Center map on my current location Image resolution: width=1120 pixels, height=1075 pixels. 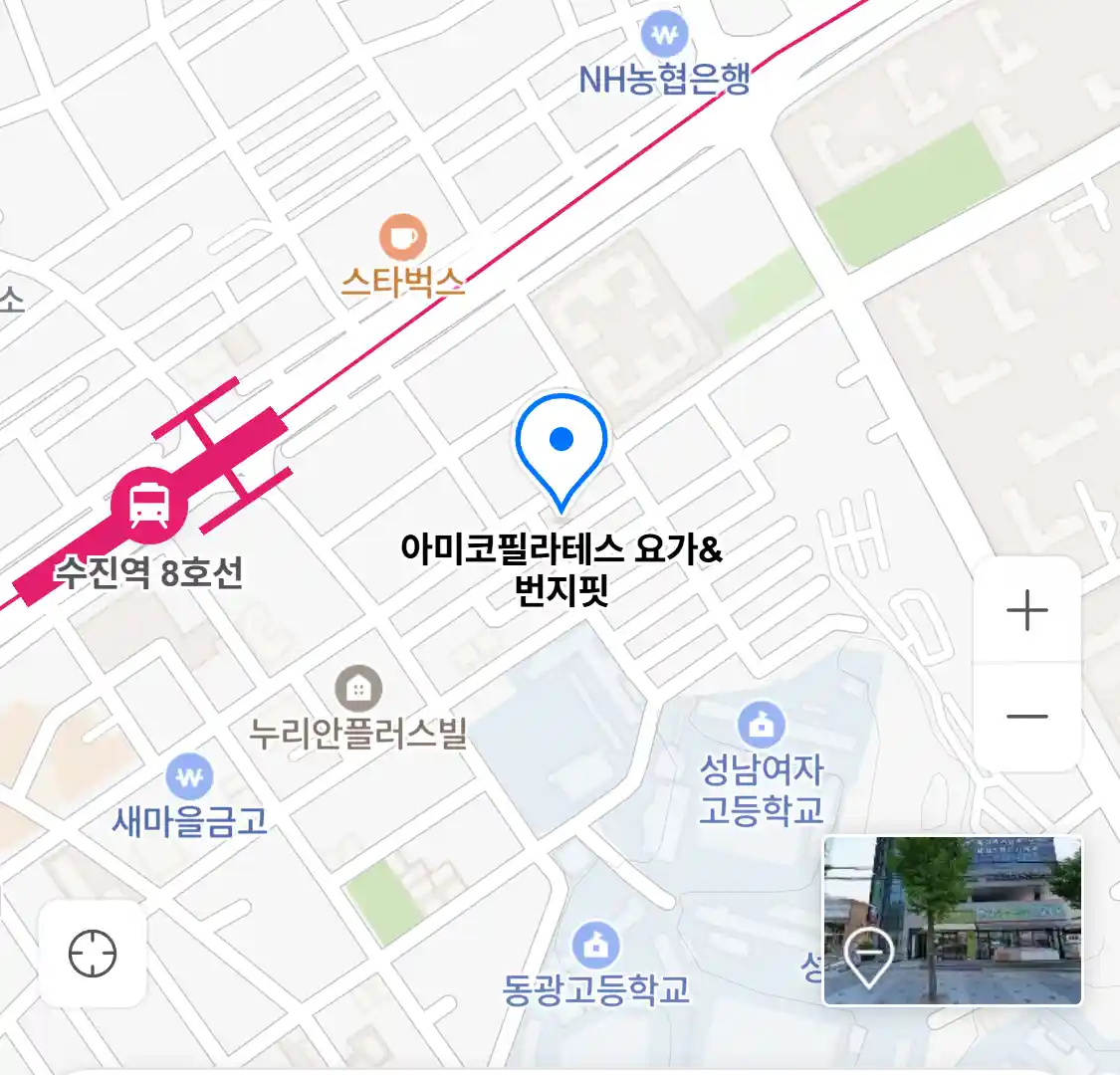93,955
